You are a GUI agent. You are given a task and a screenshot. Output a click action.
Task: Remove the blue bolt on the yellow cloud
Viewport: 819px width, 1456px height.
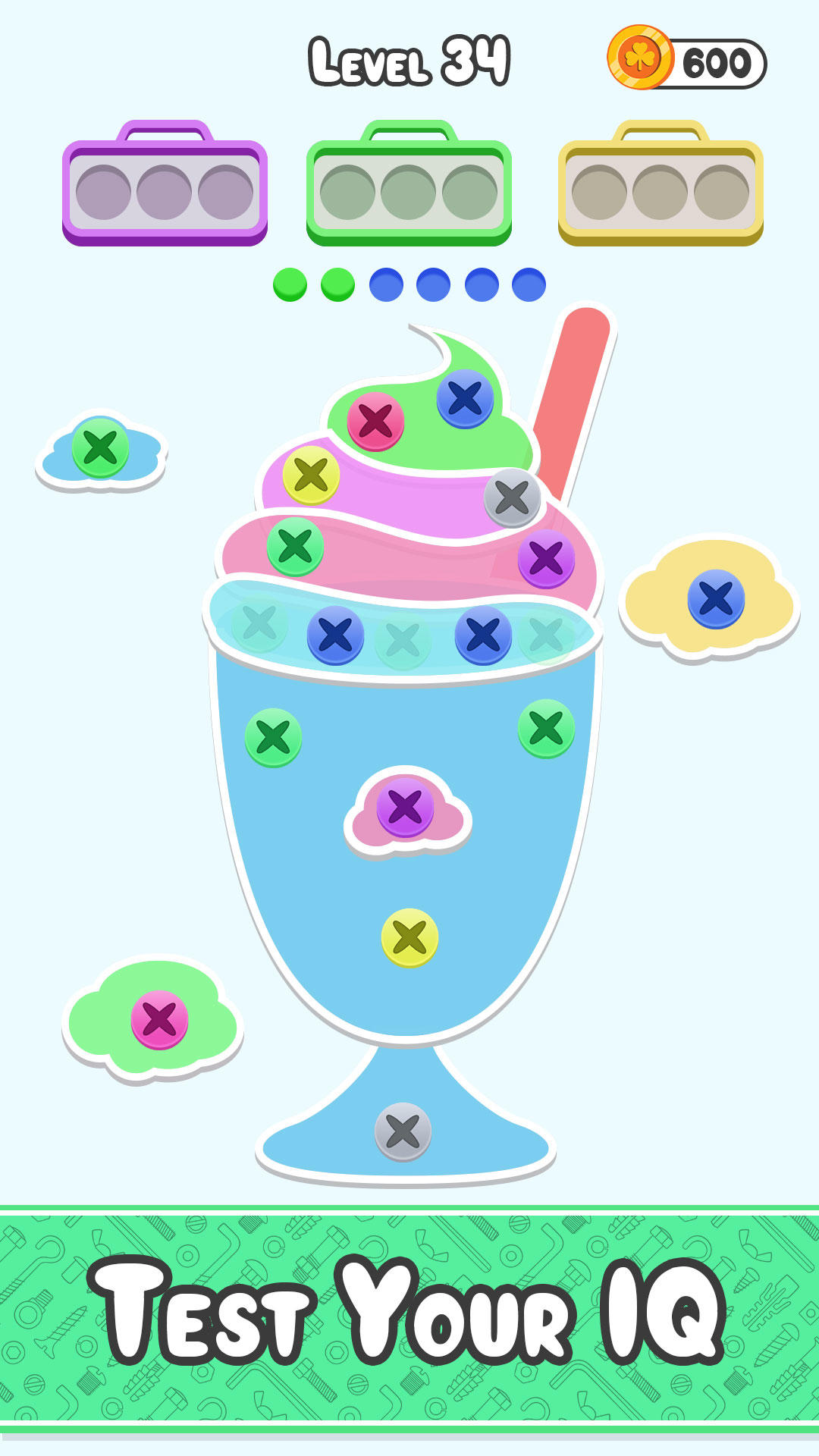[714, 599]
